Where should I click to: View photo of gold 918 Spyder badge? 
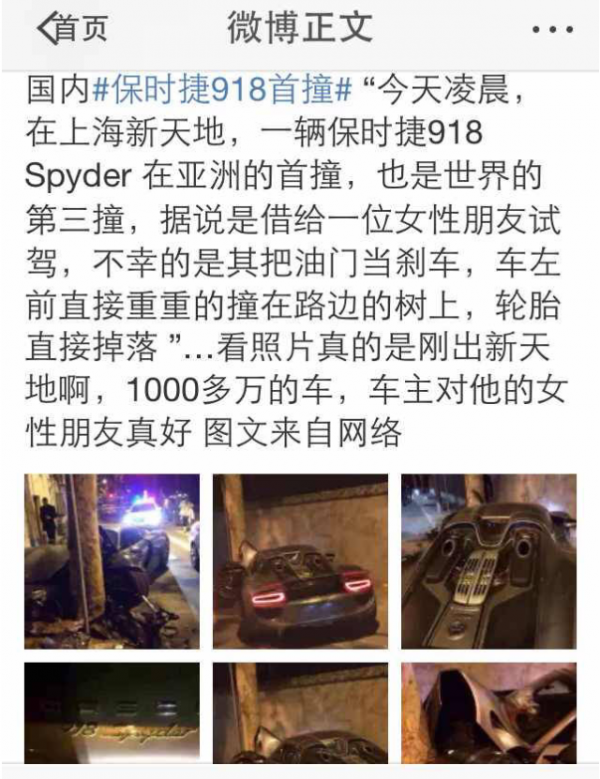point(112,712)
